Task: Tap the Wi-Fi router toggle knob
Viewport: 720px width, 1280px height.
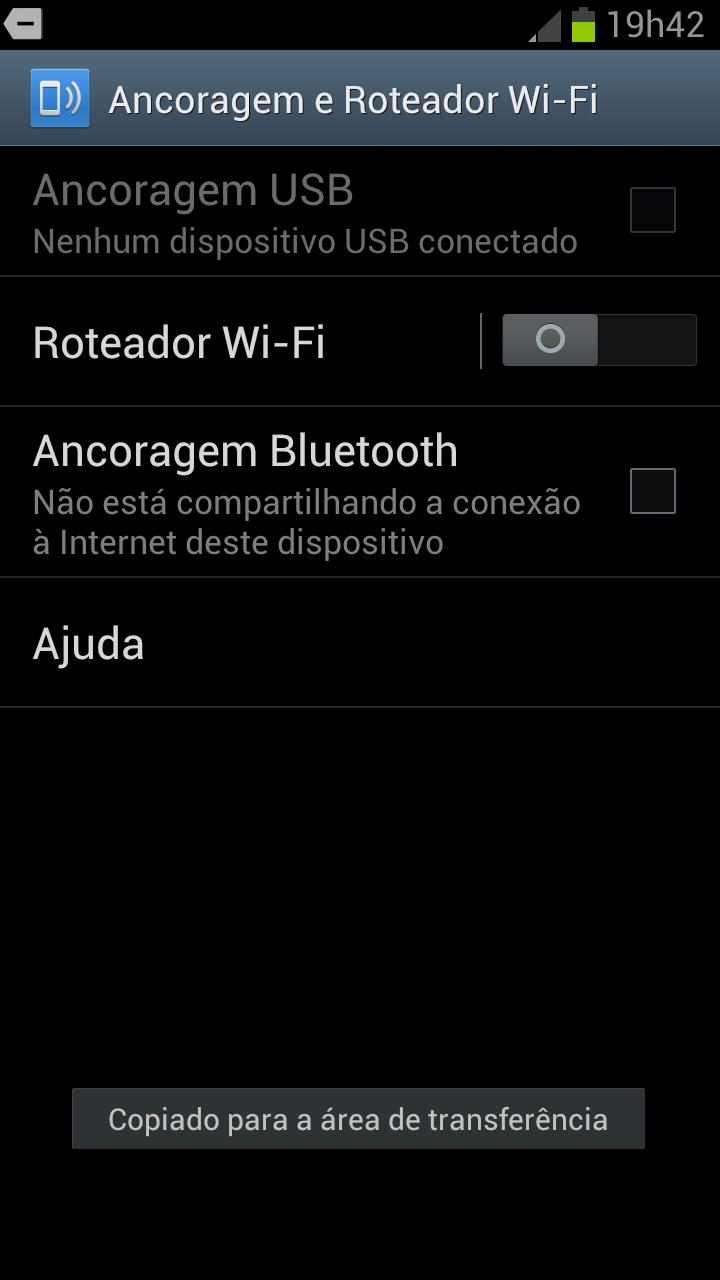Action: coord(551,340)
